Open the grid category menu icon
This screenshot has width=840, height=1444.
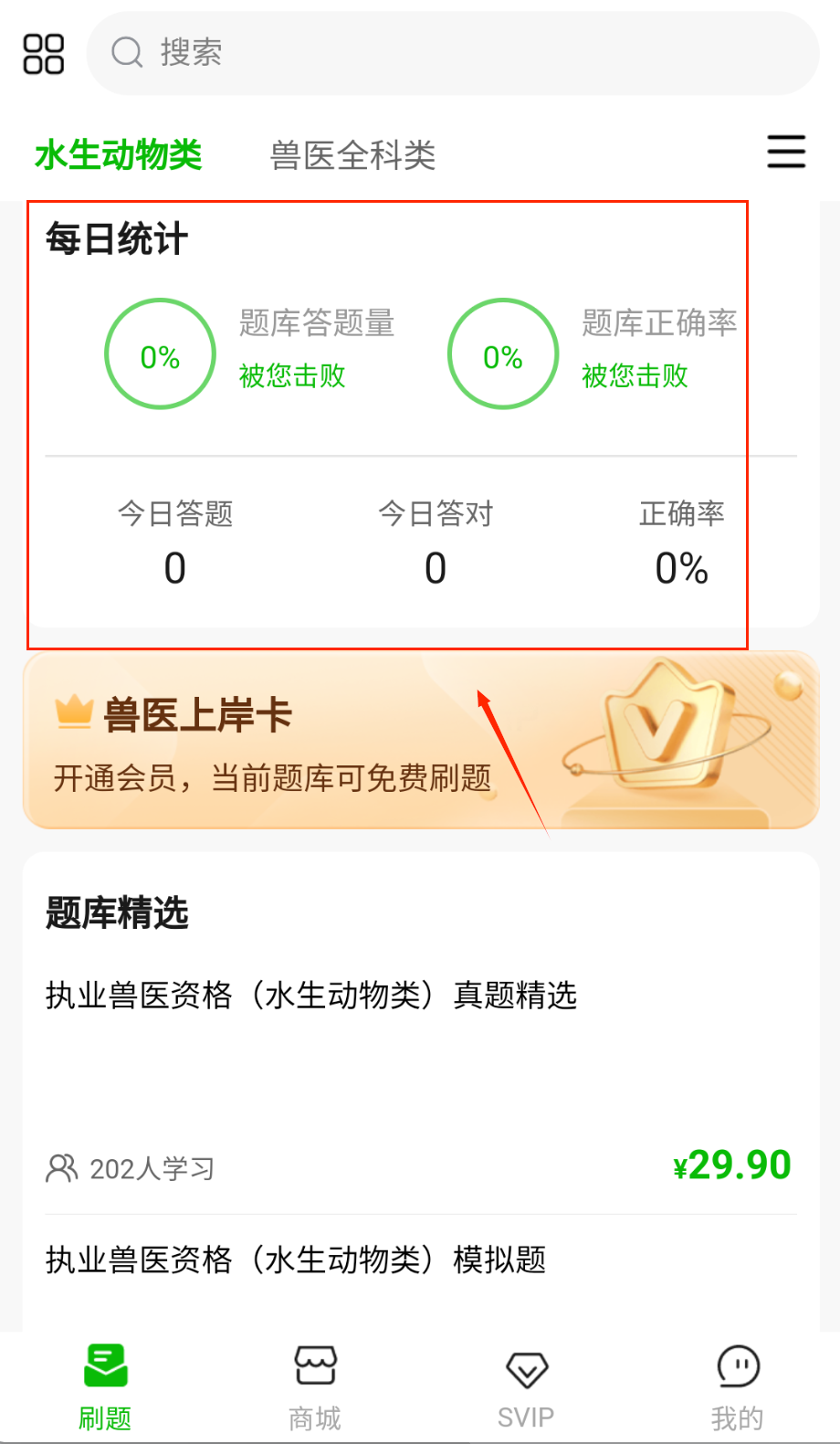[x=43, y=54]
